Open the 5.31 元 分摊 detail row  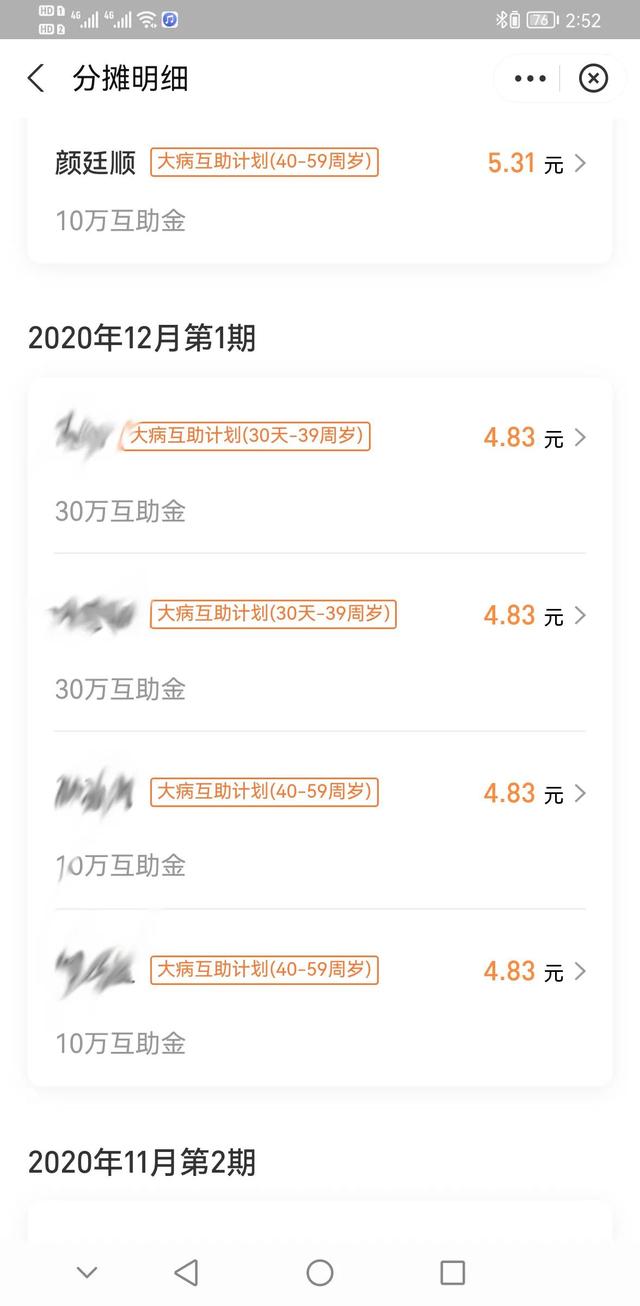[x=320, y=188]
